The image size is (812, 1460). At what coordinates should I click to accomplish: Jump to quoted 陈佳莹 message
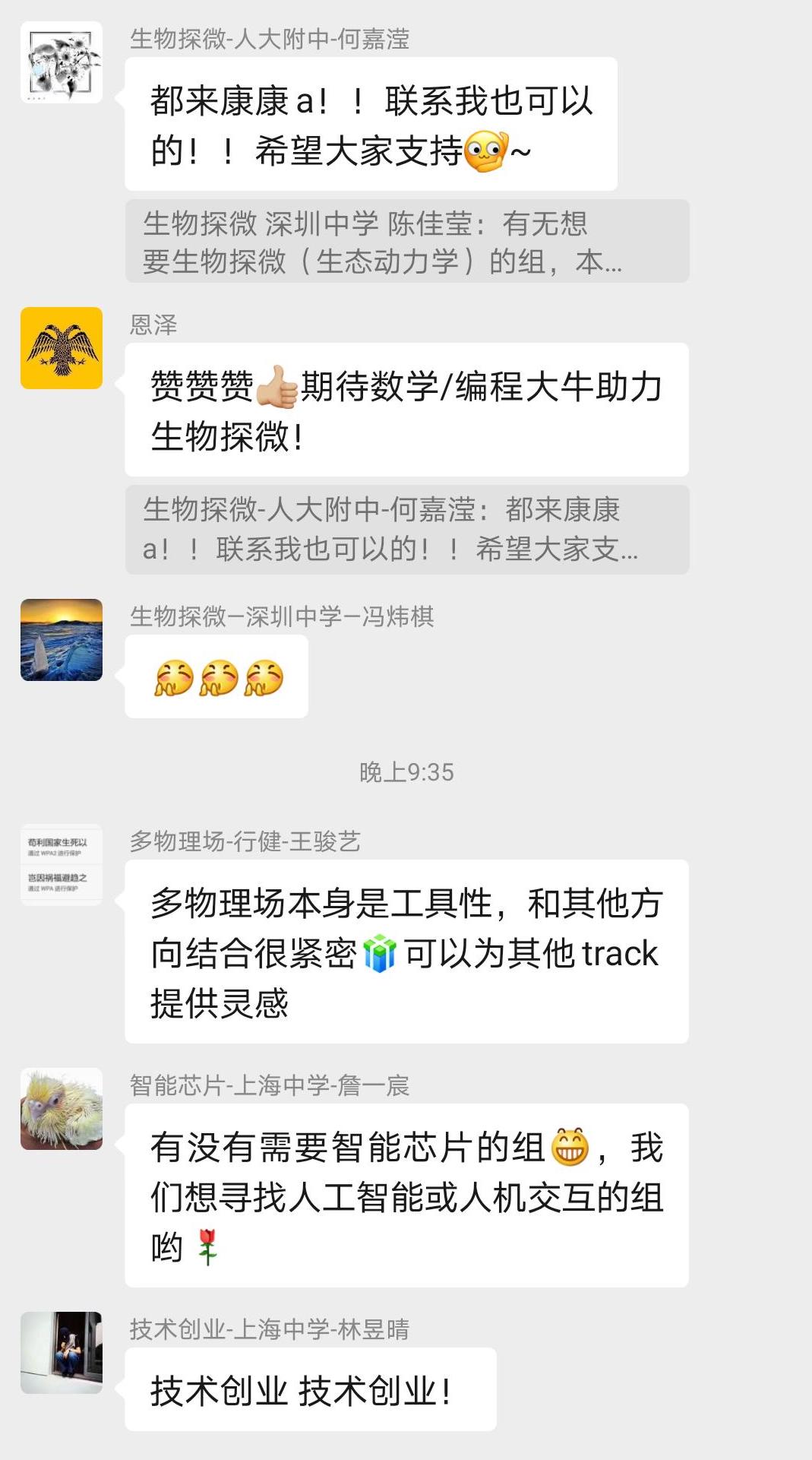407,242
